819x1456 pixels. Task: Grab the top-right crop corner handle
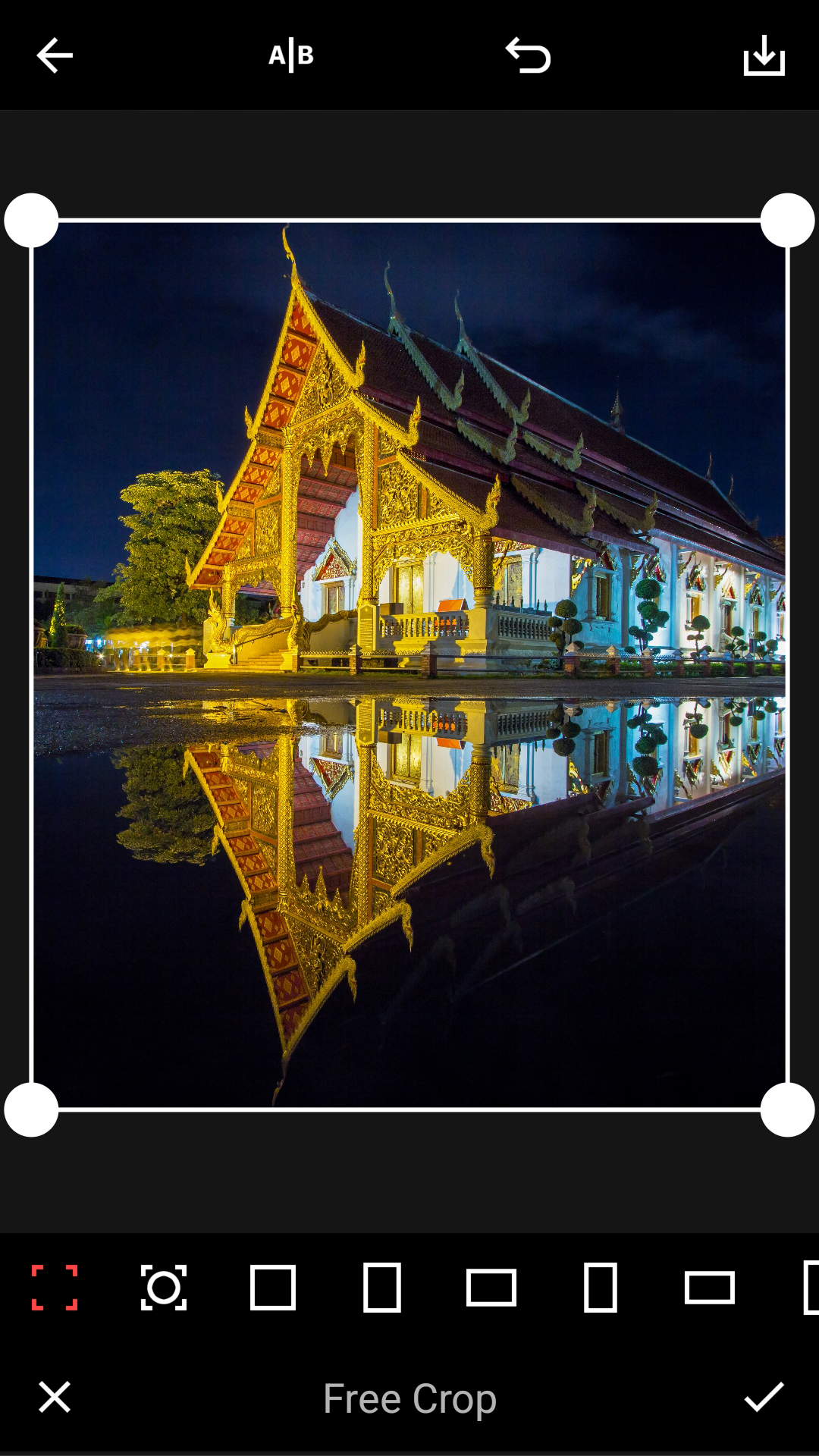coord(786,220)
